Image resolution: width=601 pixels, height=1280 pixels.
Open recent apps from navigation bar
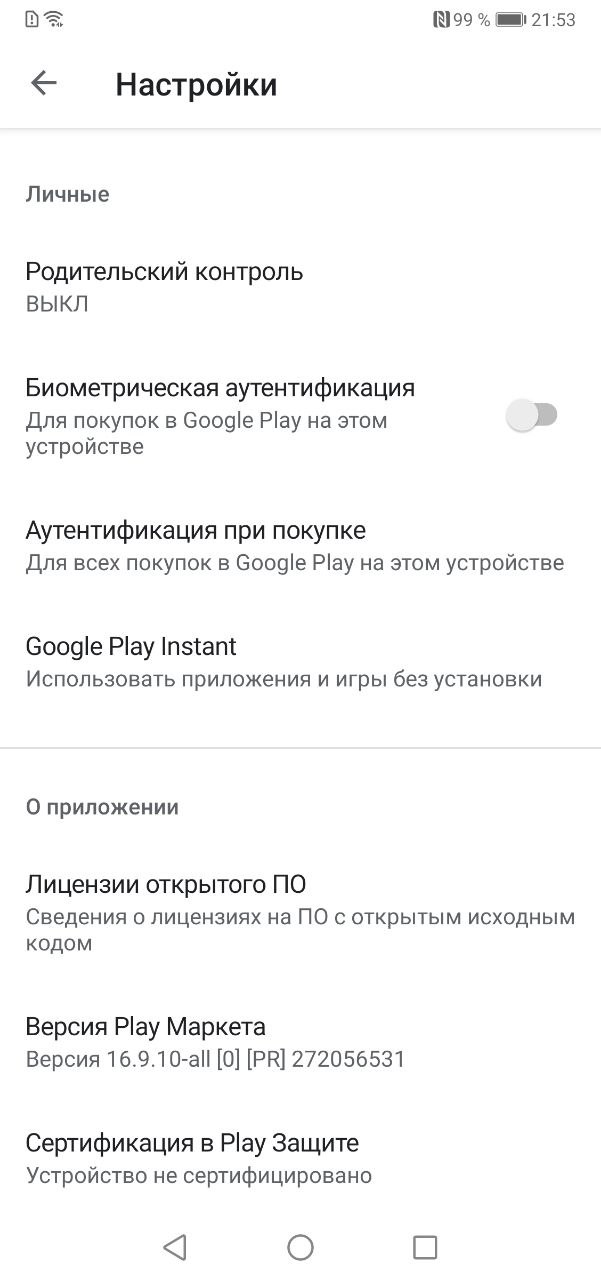(425, 1246)
